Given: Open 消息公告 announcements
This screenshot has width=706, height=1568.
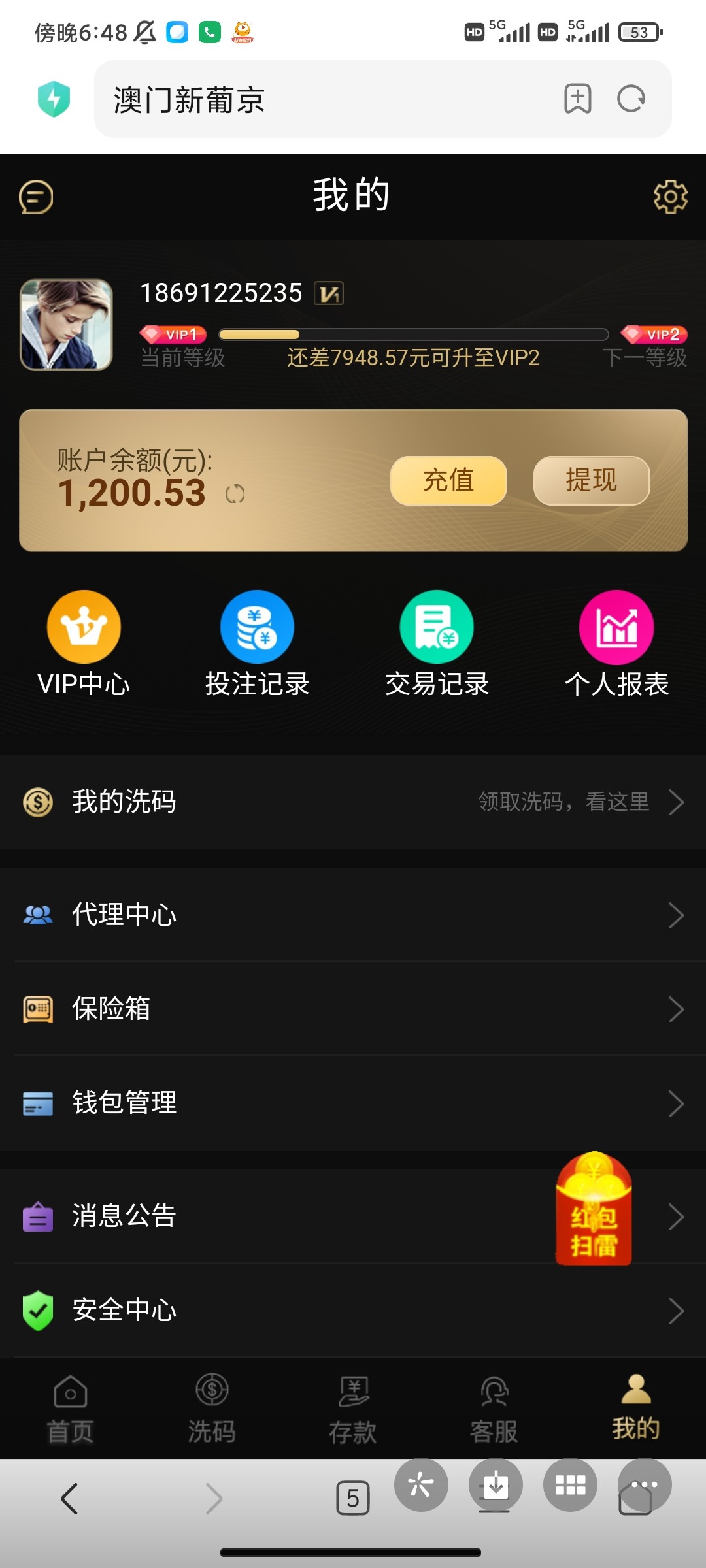Looking at the screenshot, I should [x=261, y=1216].
